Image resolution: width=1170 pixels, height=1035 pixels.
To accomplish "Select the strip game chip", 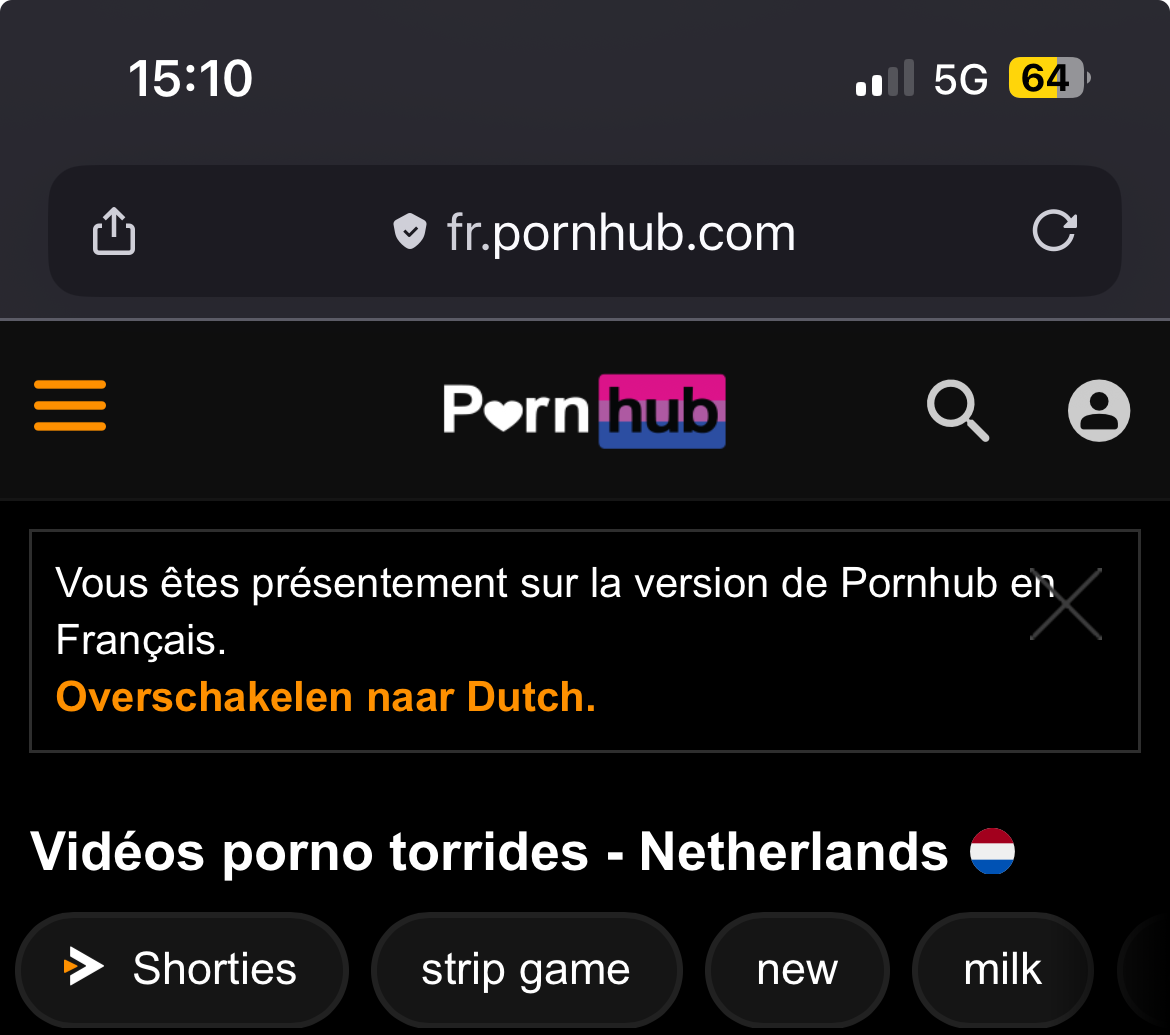I will 526,969.
